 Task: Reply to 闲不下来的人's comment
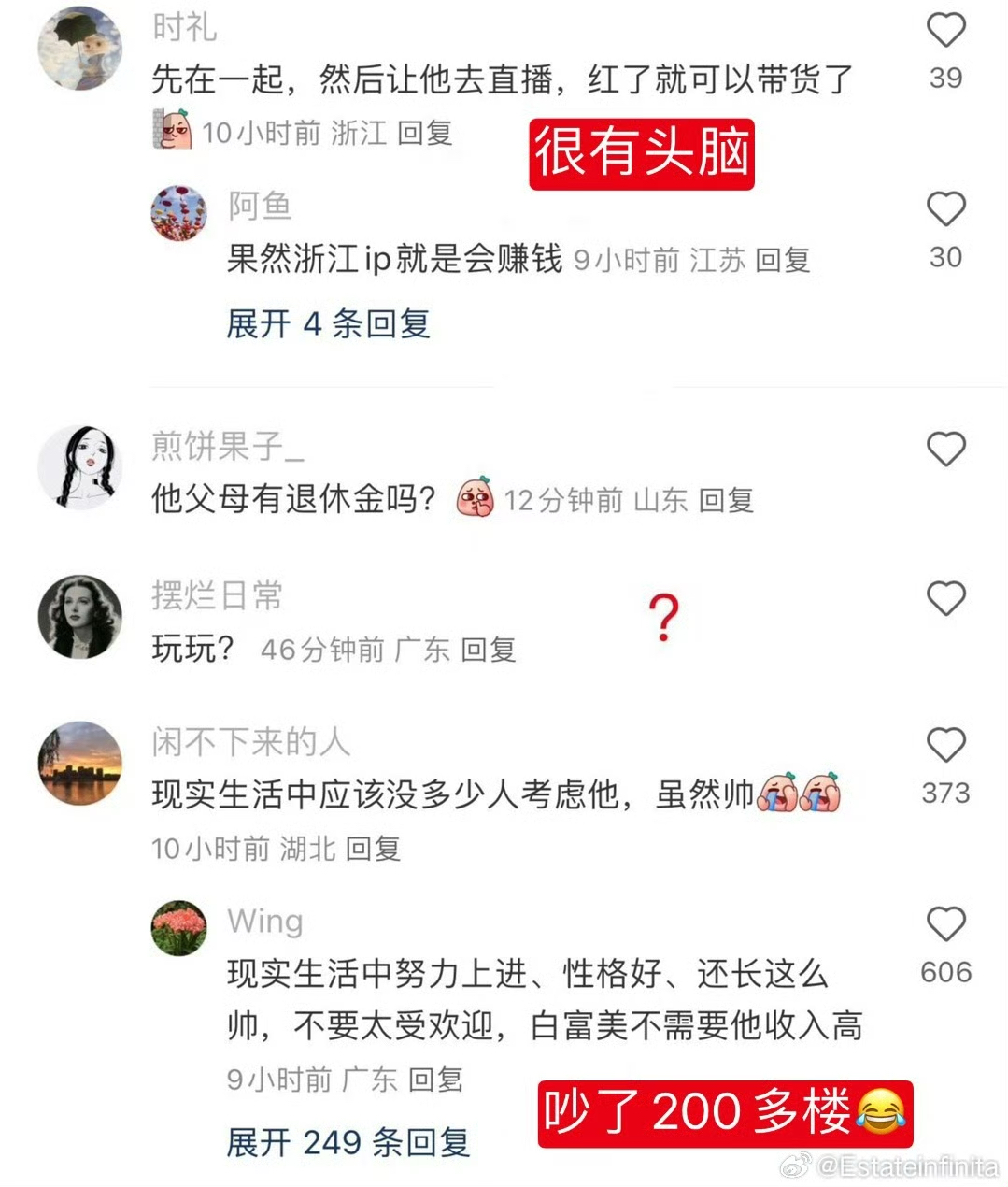point(373,849)
